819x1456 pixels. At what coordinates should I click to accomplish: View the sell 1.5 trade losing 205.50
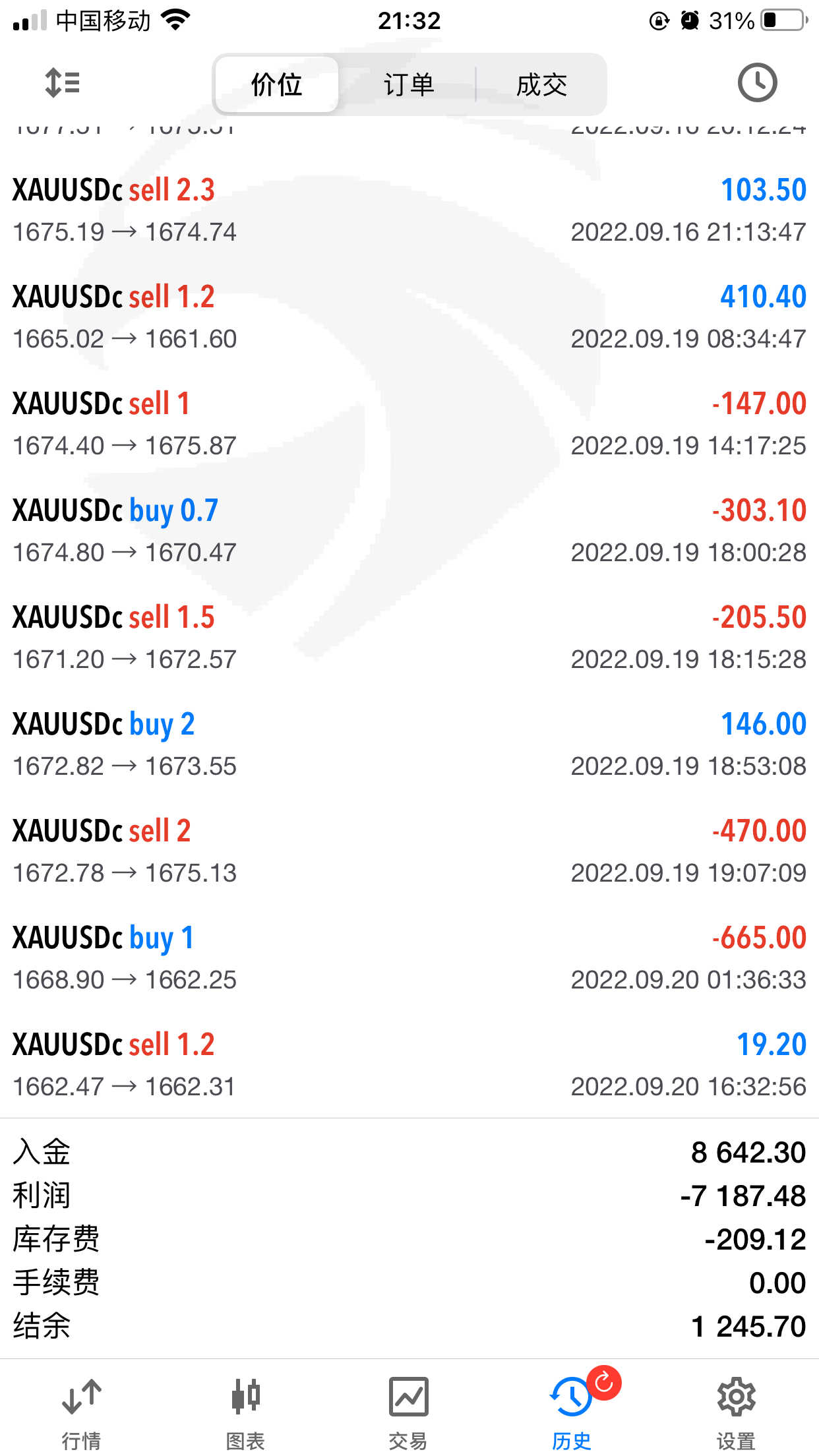[409, 637]
